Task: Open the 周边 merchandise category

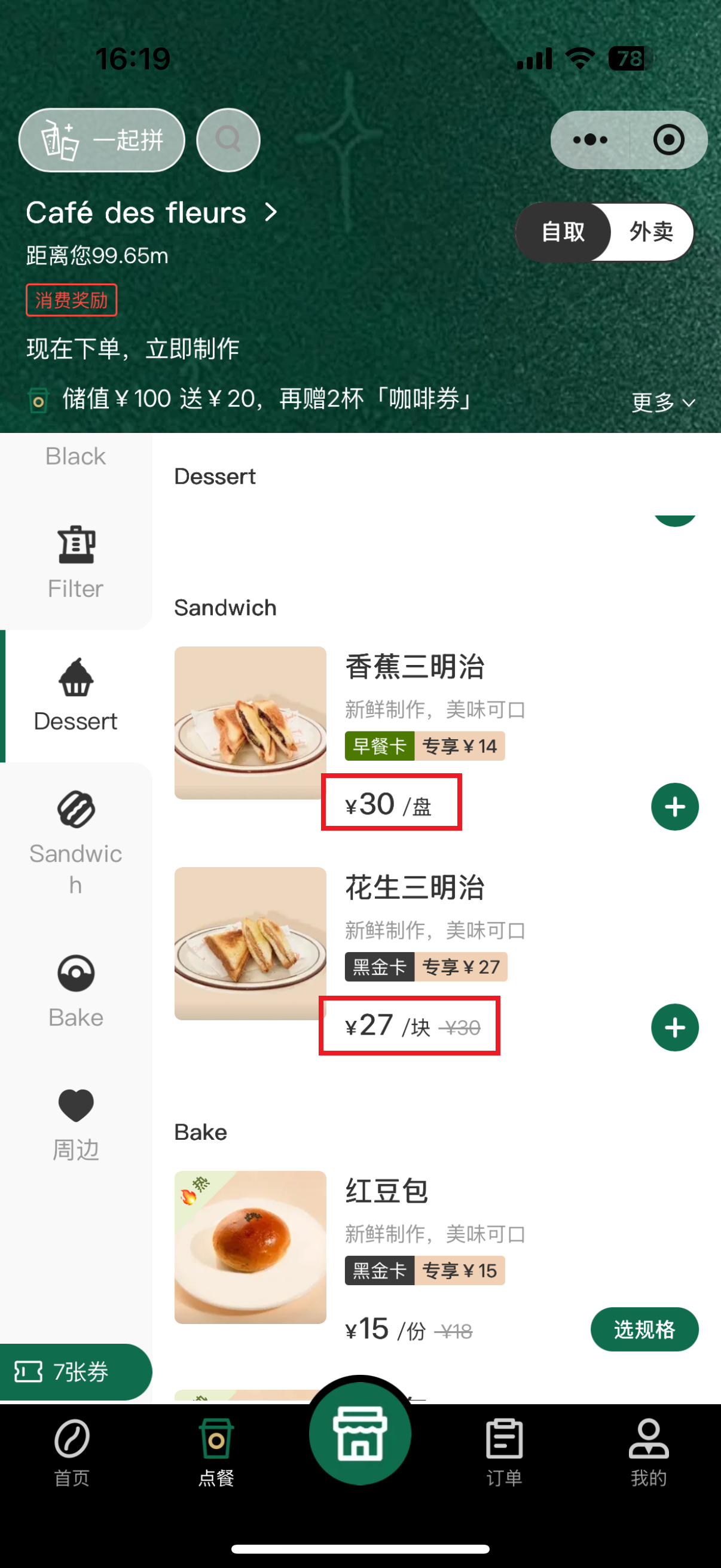Action: 75,1124
